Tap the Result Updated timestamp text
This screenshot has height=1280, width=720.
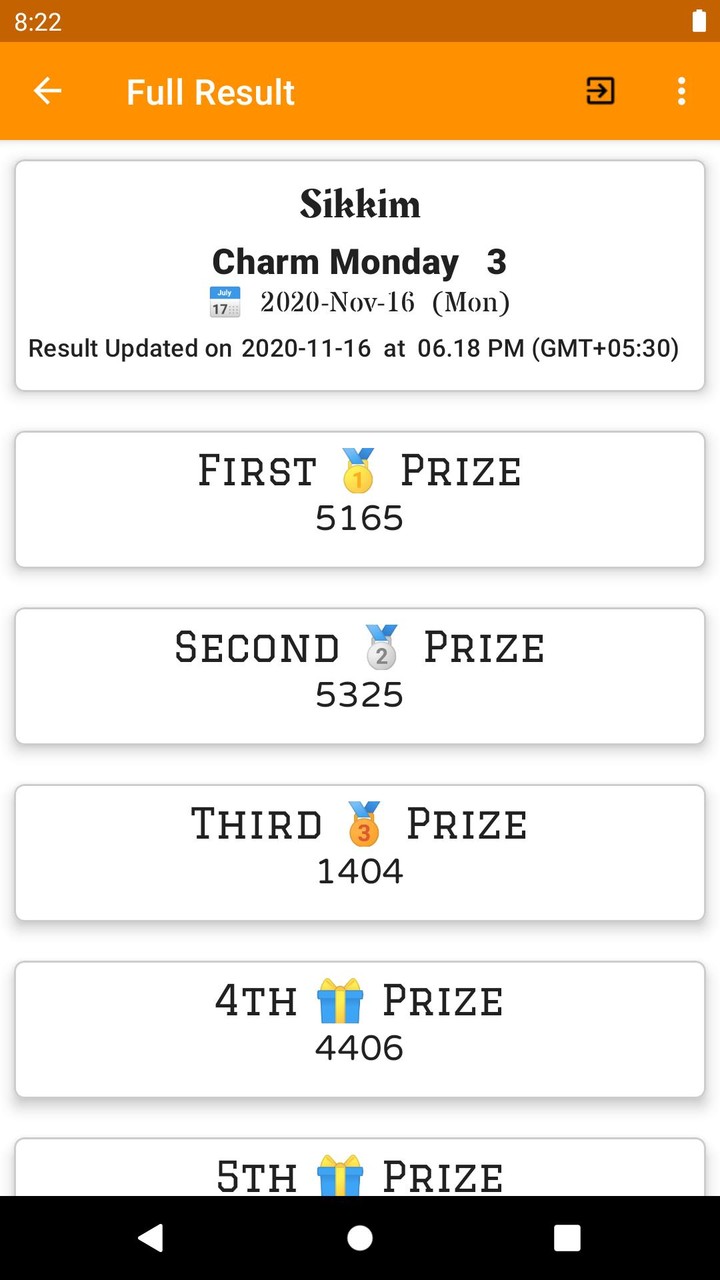coord(353,348)
